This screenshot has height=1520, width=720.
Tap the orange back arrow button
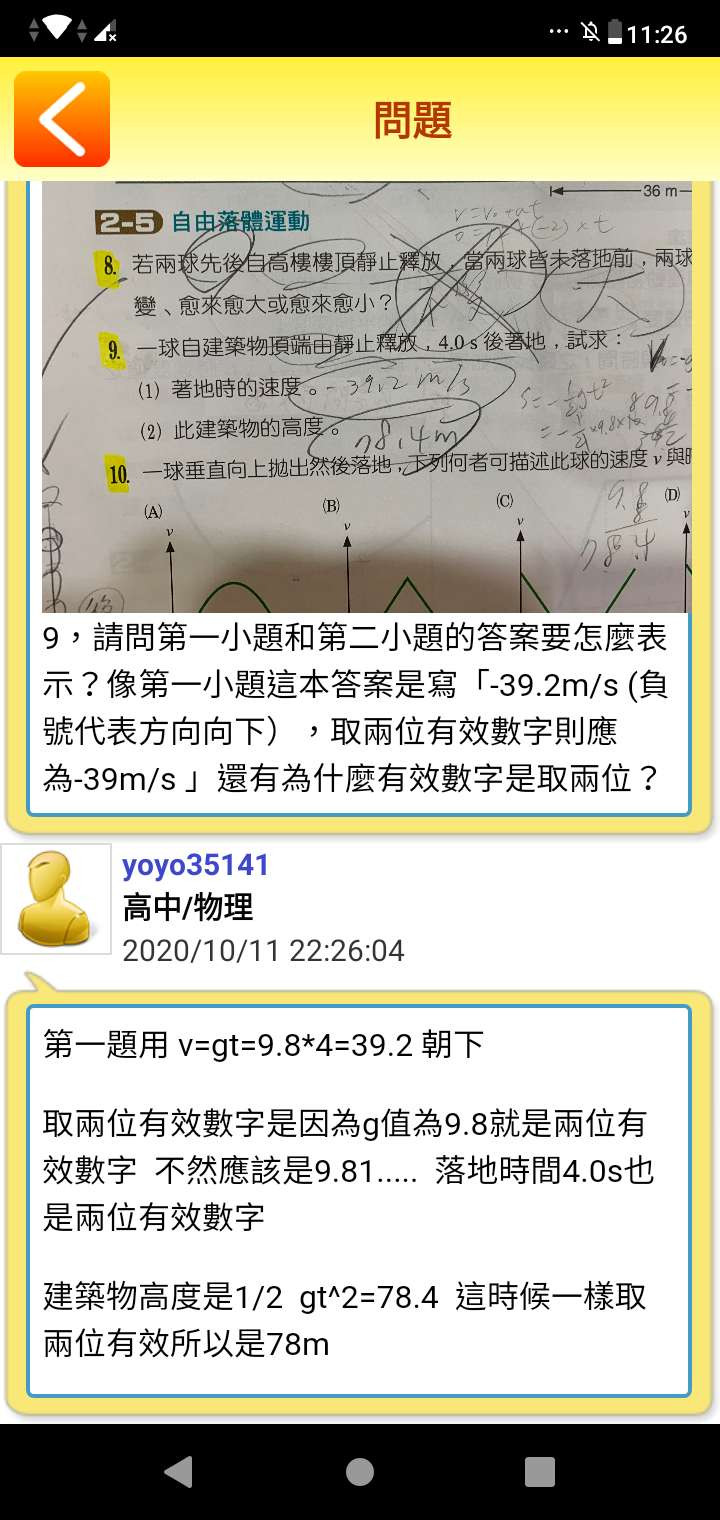62,119
